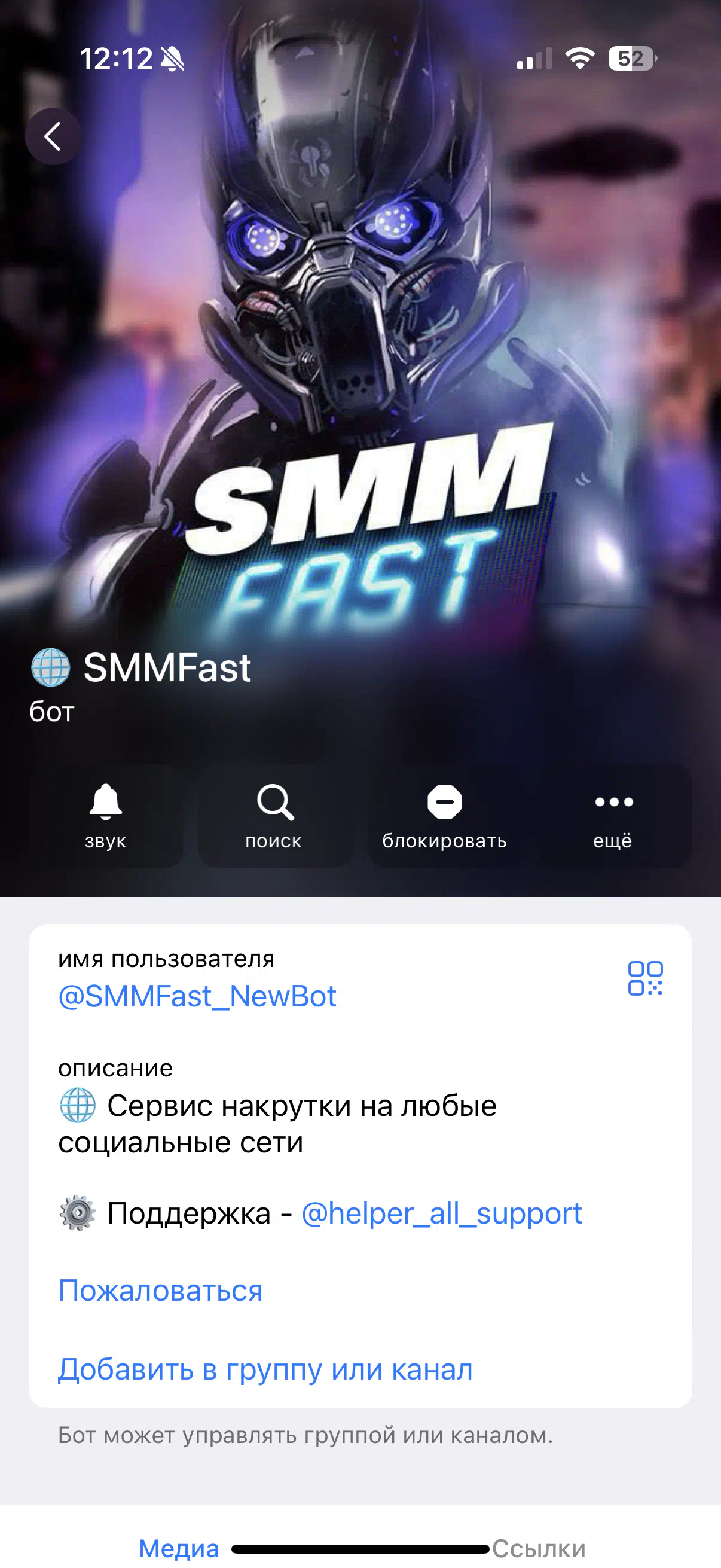Switch to the Ссылки tab
The height and width of the screenshot is (1568, 721).
tap(539, 1548)
